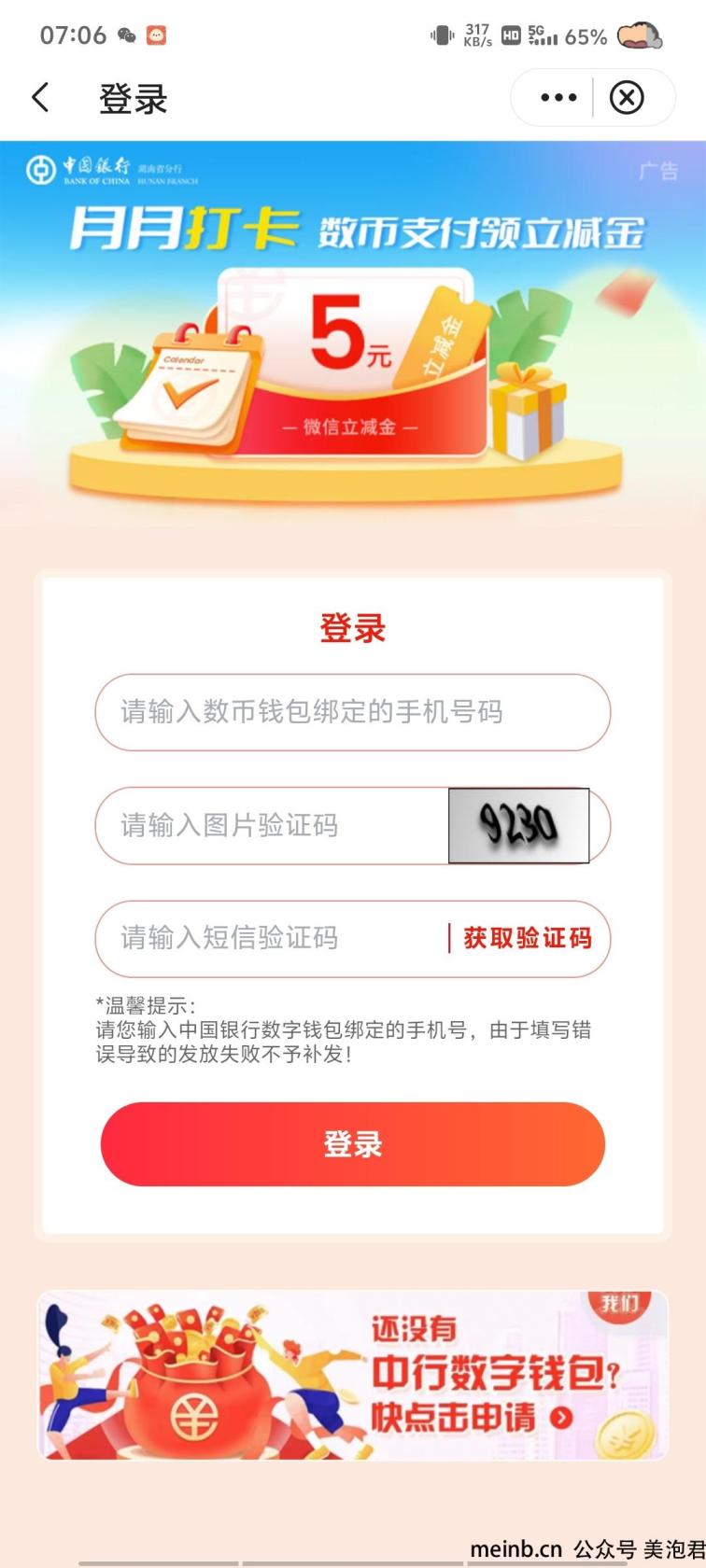Go back from the 登录 page
This screenshot has width=706, height=1568.
click(x=40, y=98)
